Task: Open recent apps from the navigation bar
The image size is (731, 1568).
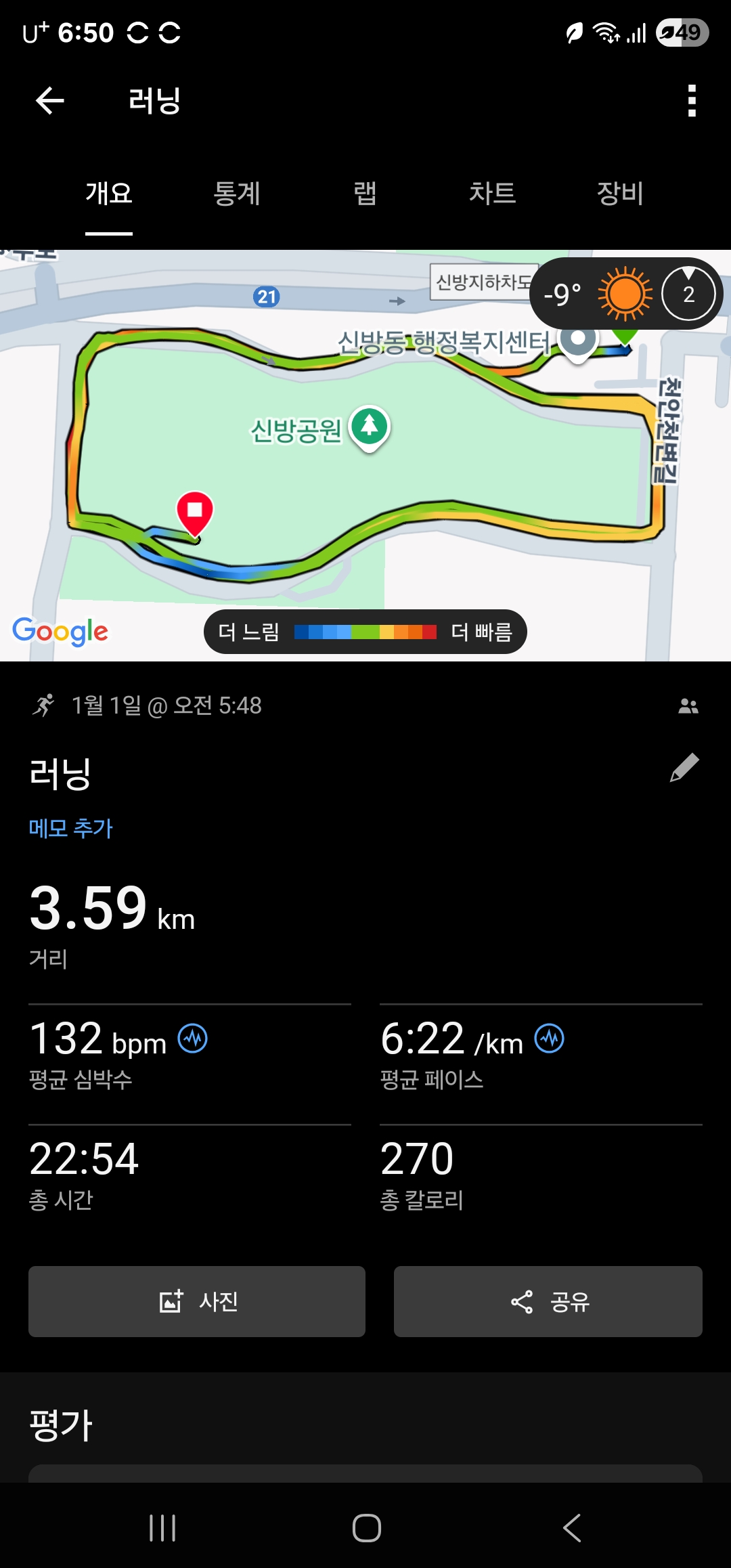Action: point(162,1528)
